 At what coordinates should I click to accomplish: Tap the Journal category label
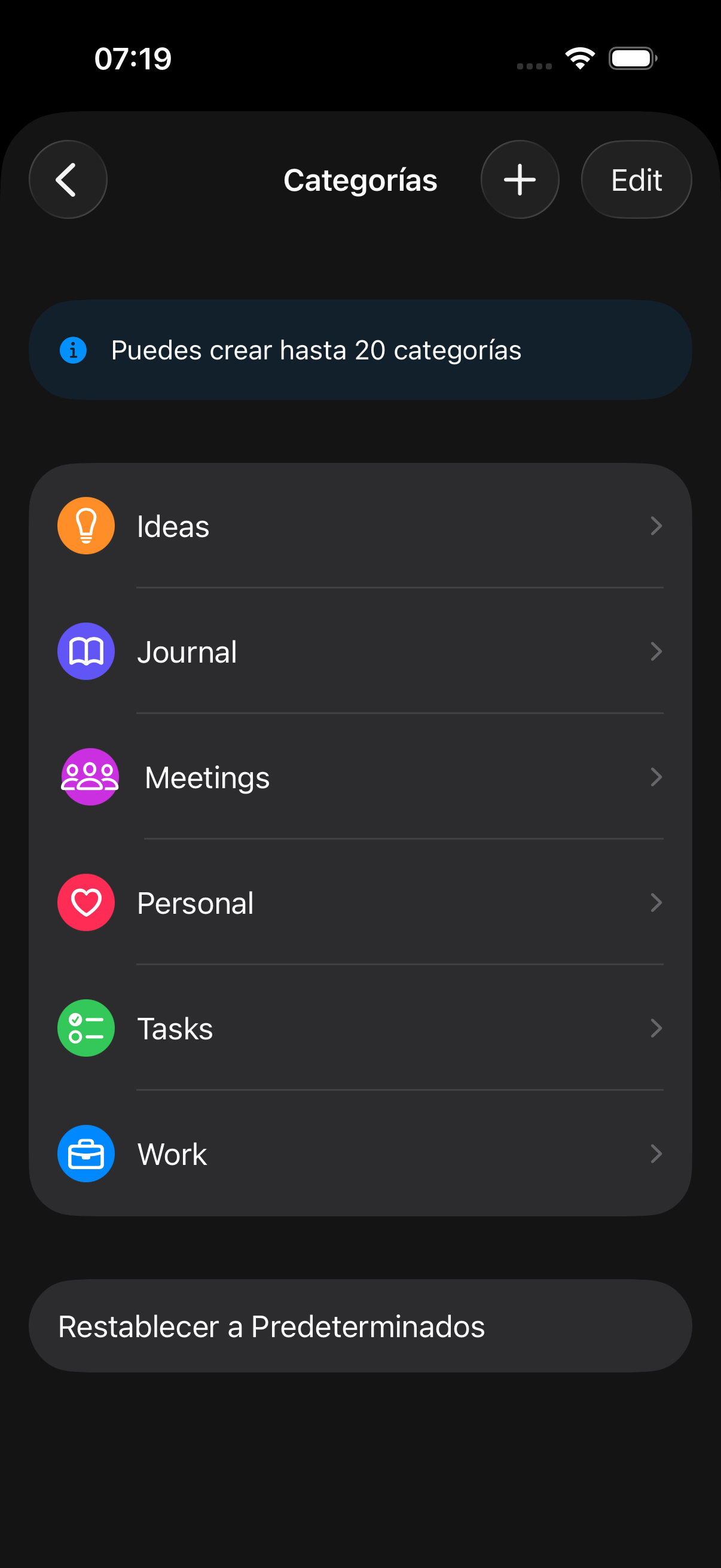pos(187,651)
